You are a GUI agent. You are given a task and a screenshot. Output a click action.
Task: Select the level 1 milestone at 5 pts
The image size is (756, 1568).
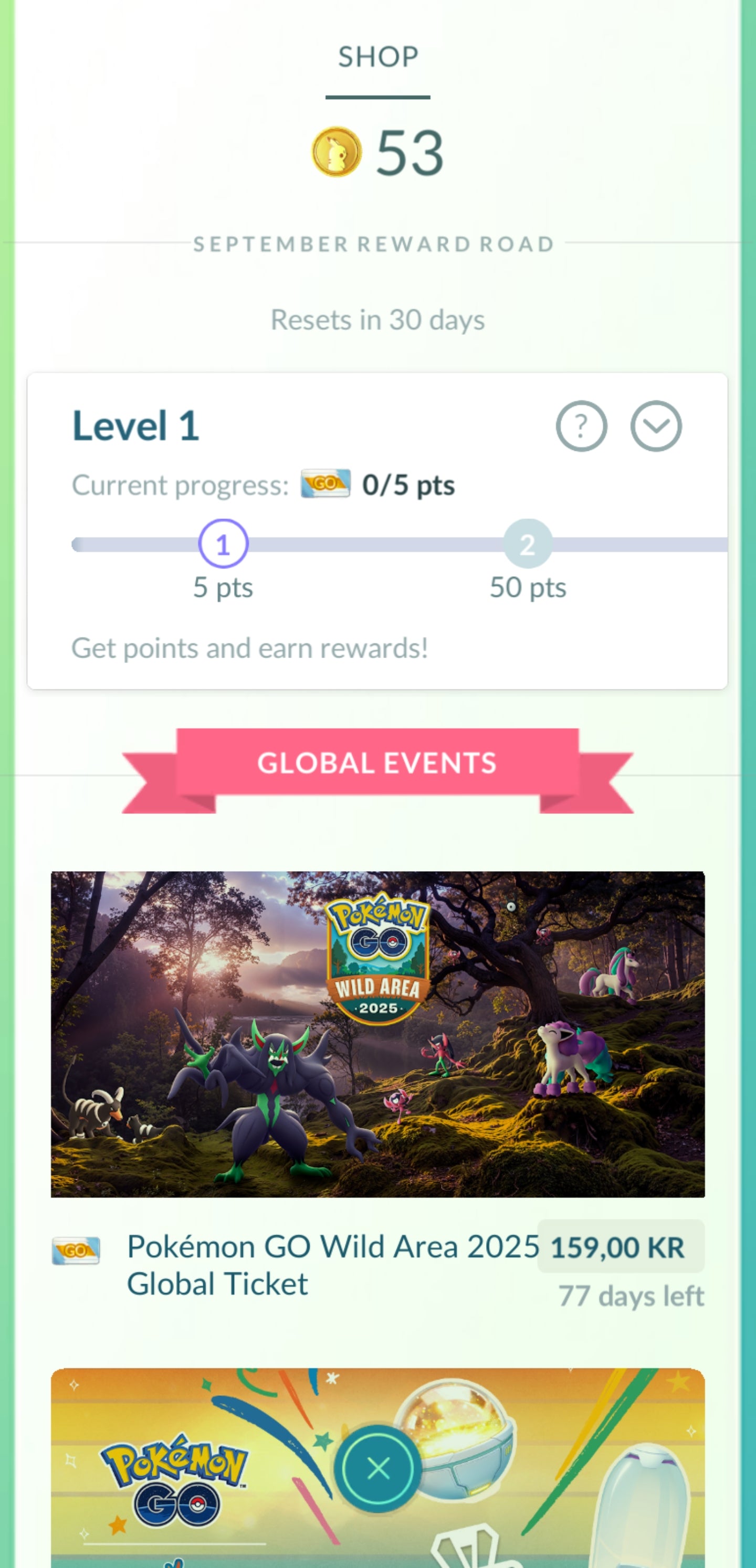[223, 544]
